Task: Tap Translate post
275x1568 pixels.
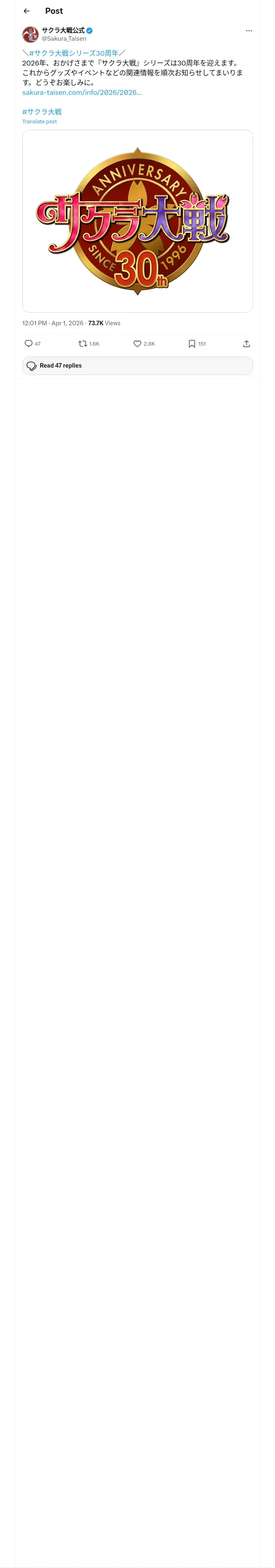Action: point(40,122)
